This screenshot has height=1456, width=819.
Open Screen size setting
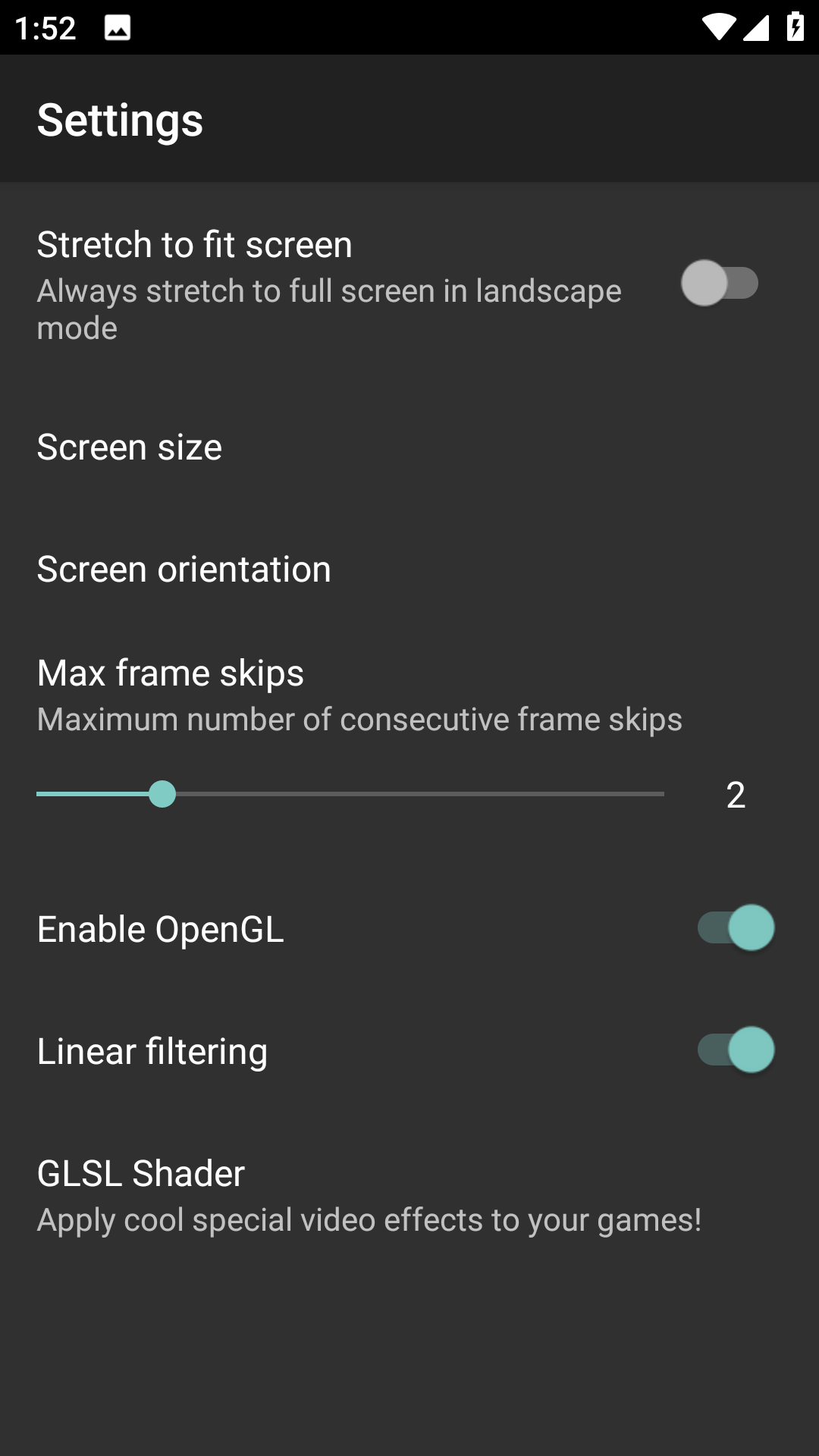(409, 447)
